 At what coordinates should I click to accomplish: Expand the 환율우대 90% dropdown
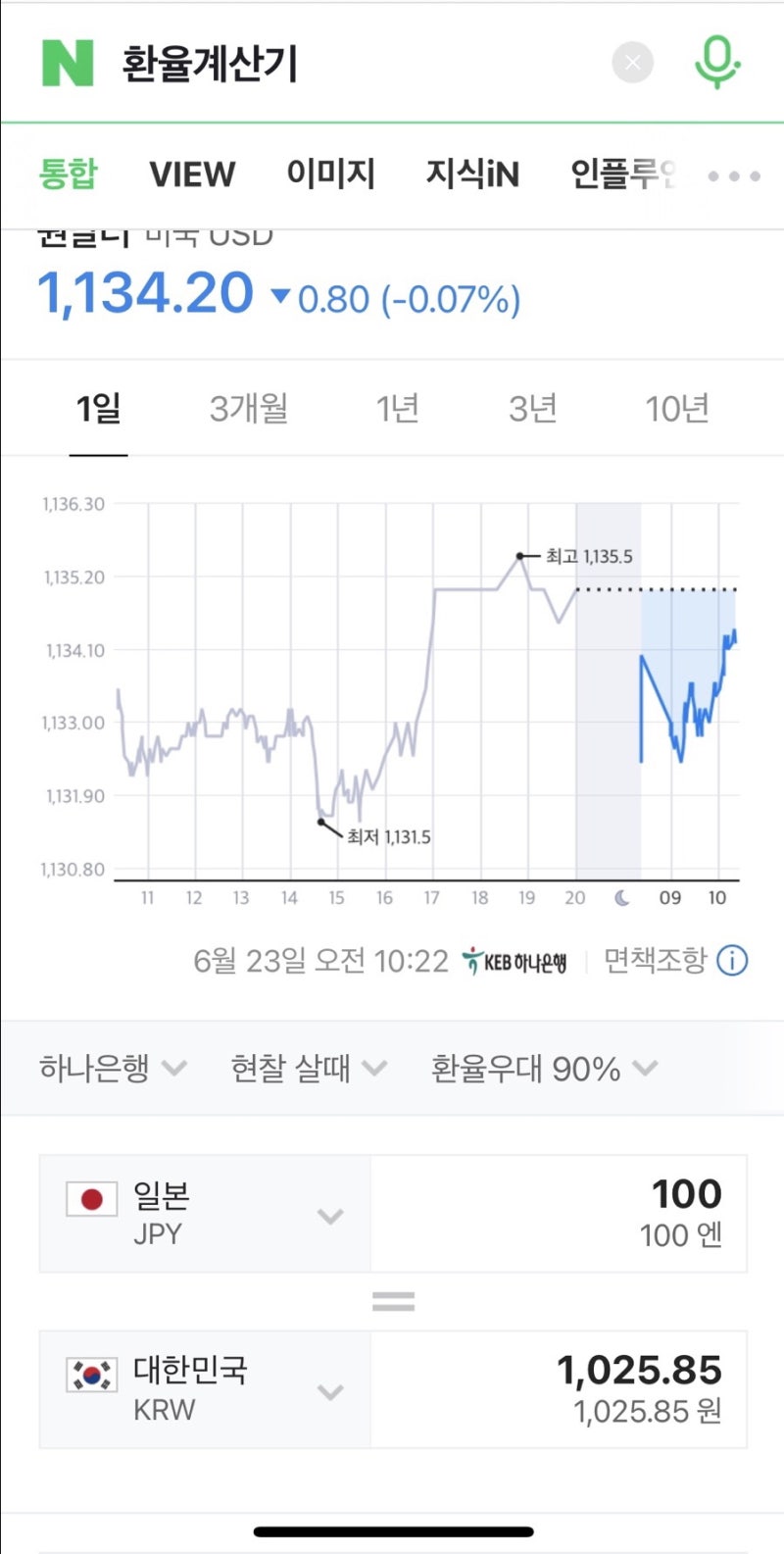[544, 1068]
